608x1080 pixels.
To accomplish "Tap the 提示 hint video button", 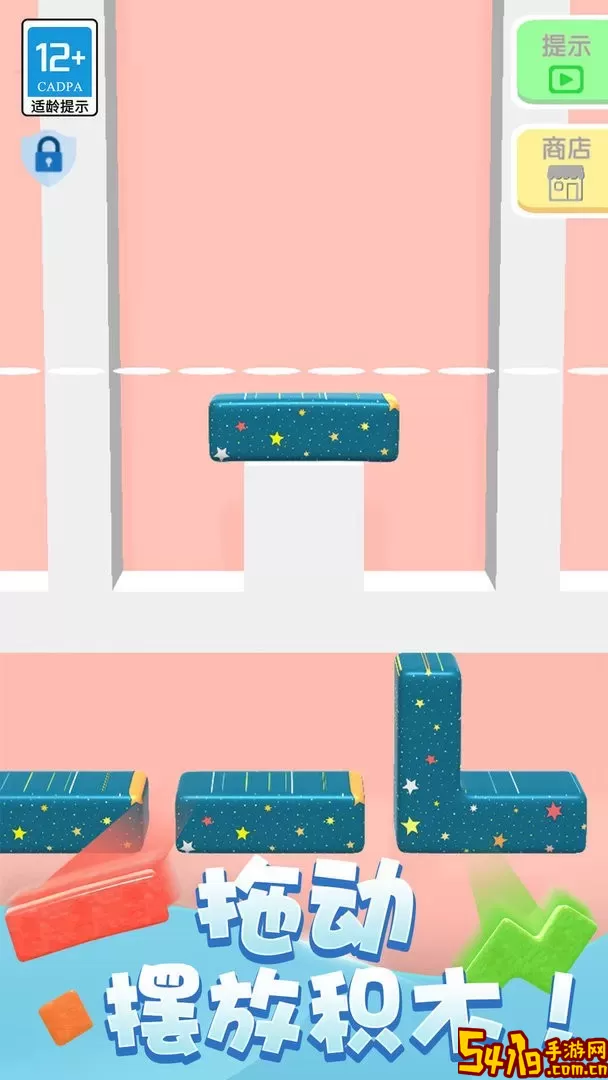I will (x=564, y=62).
